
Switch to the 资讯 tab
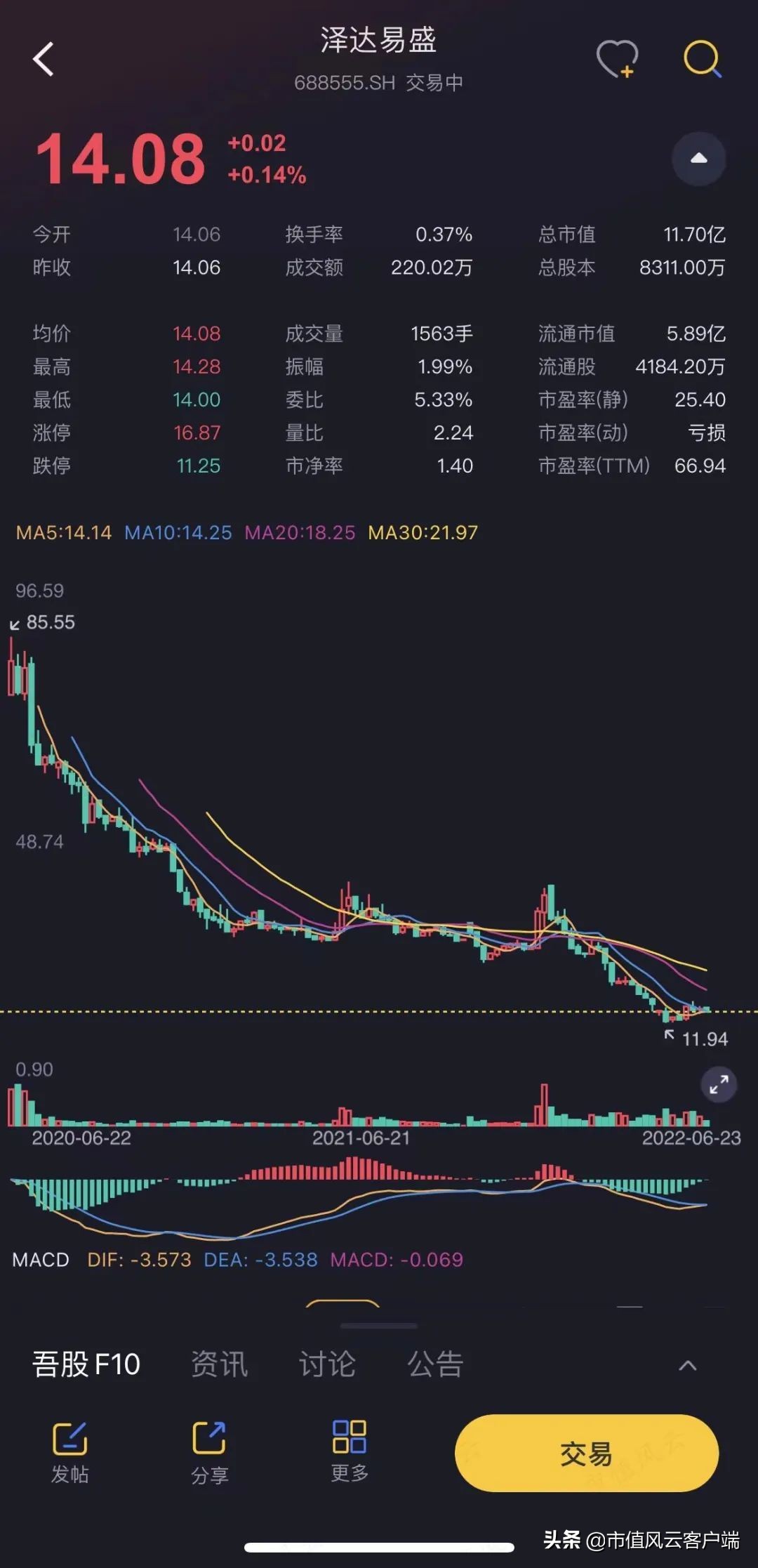(219, 1363)
